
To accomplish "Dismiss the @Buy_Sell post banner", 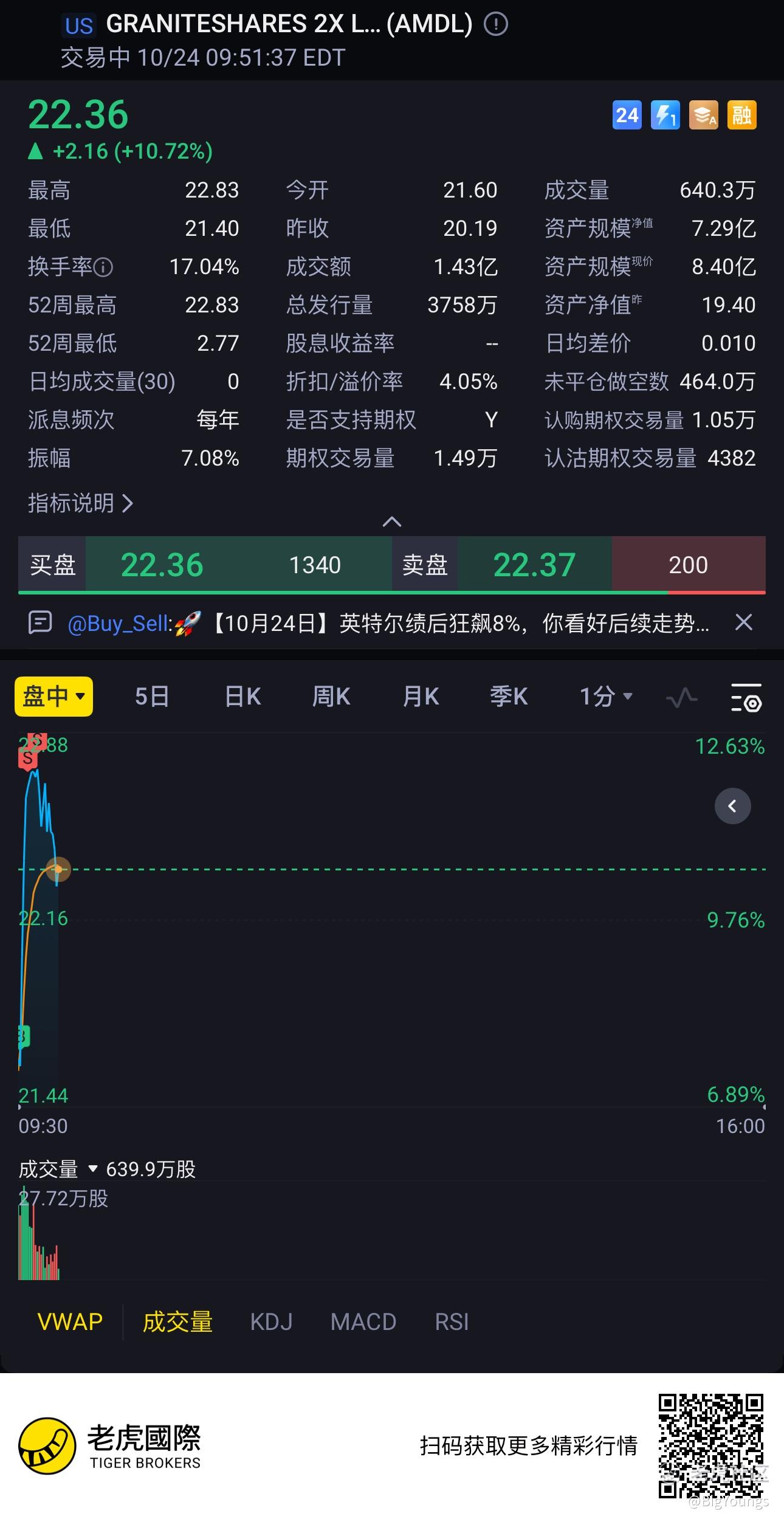I will tap(744, 622).
